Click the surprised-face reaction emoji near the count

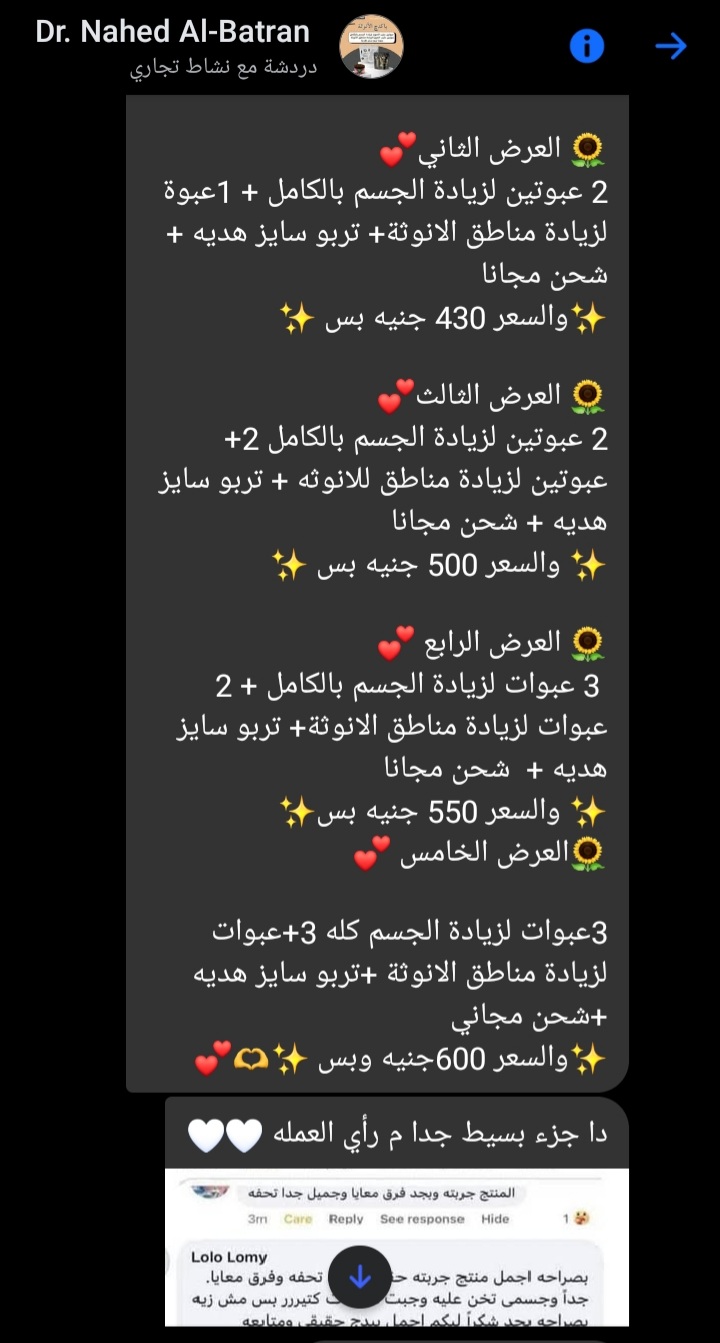583,1218
